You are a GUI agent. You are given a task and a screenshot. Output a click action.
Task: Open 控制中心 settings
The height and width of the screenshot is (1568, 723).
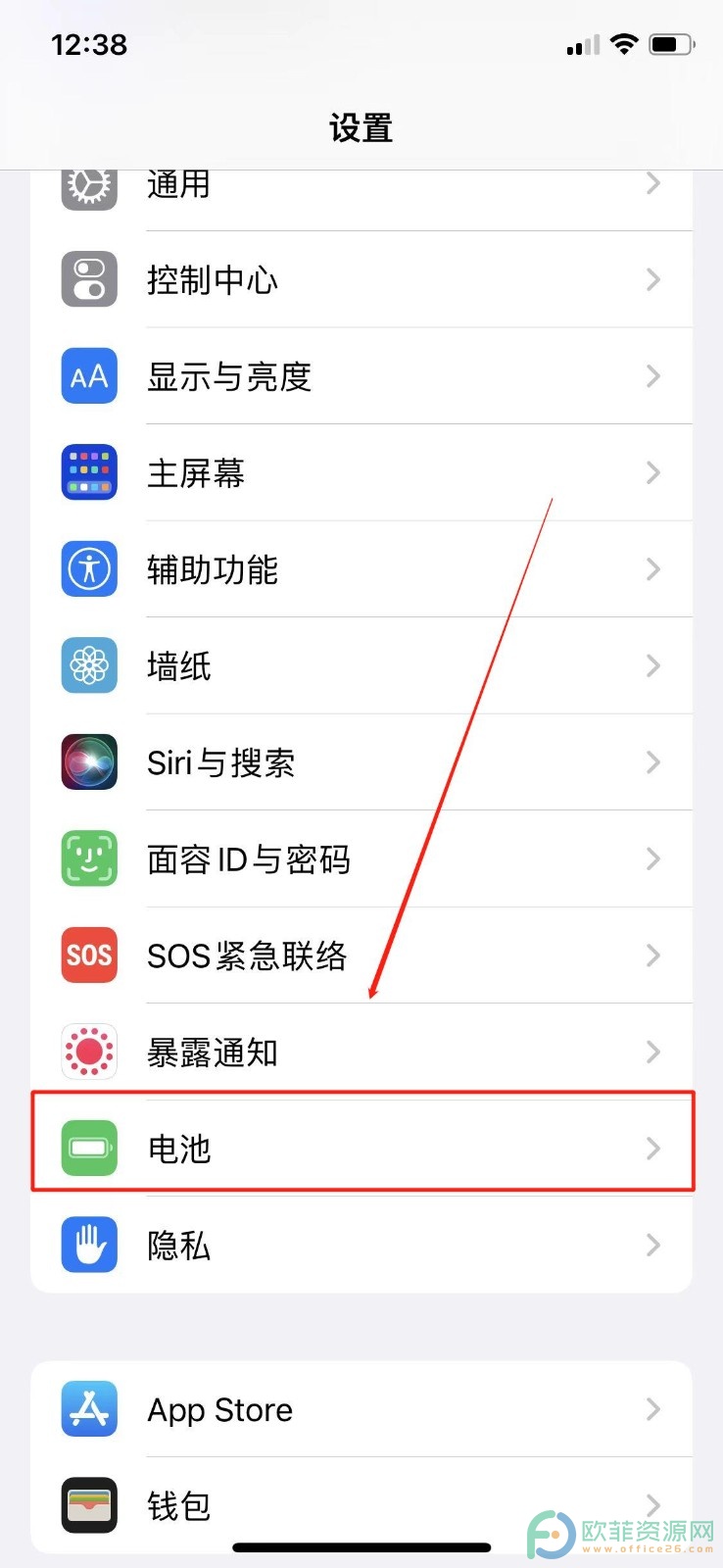point(361,280)
